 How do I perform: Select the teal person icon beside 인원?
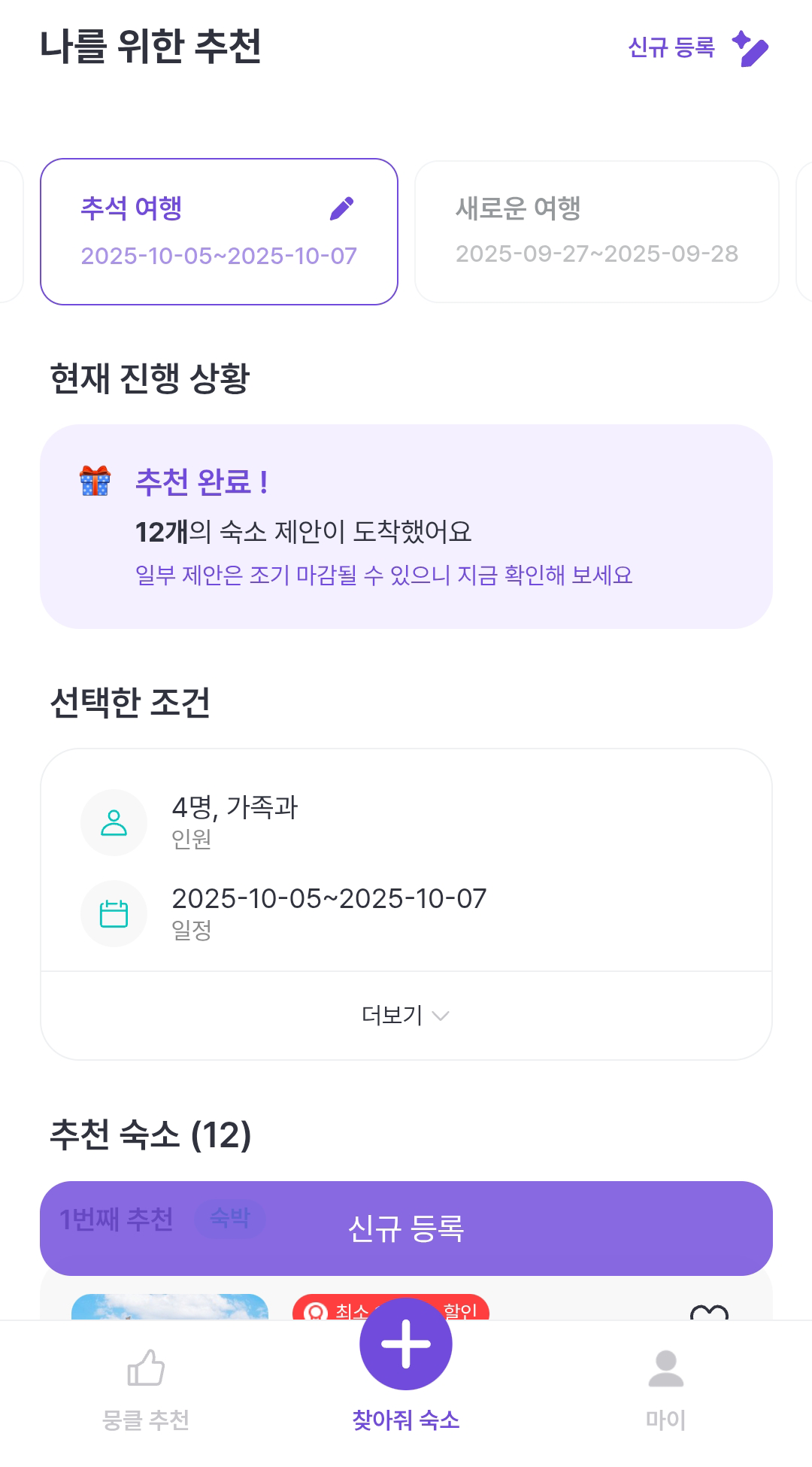114,822
